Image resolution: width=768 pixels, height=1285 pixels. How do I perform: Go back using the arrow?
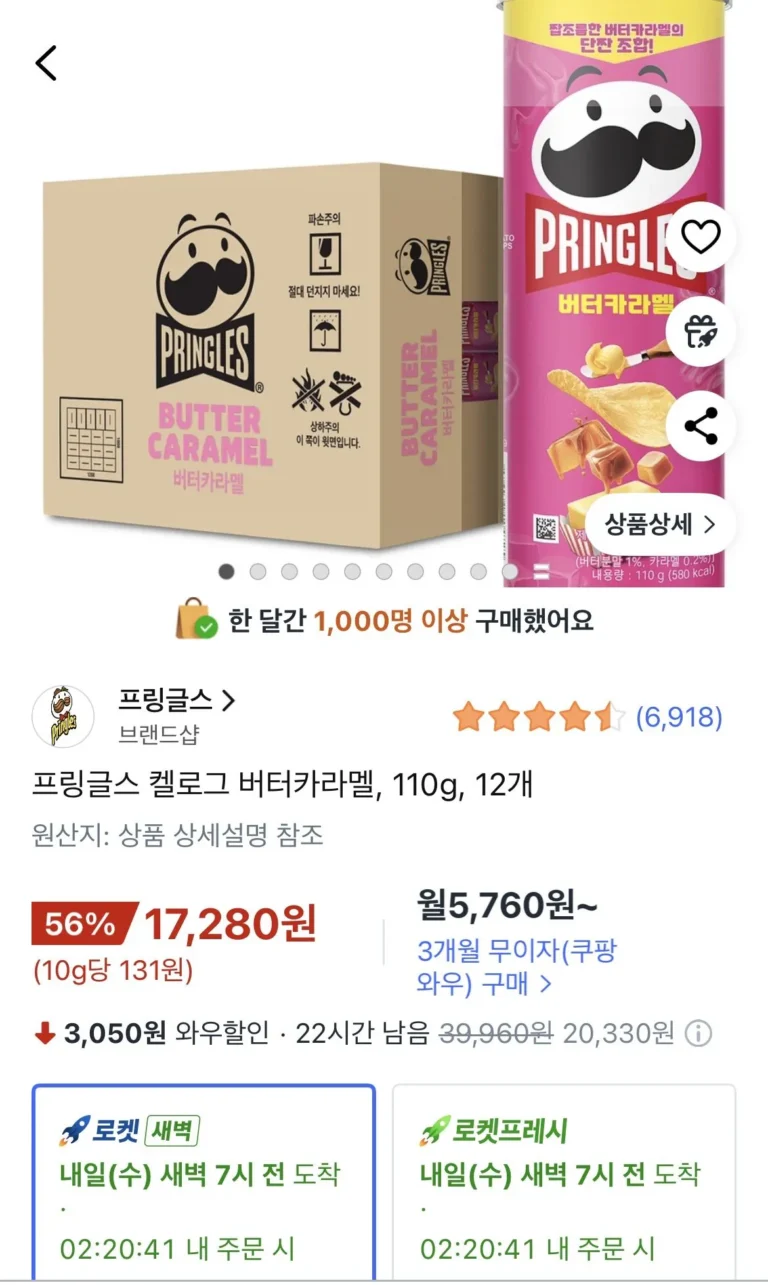click(46, 63)
